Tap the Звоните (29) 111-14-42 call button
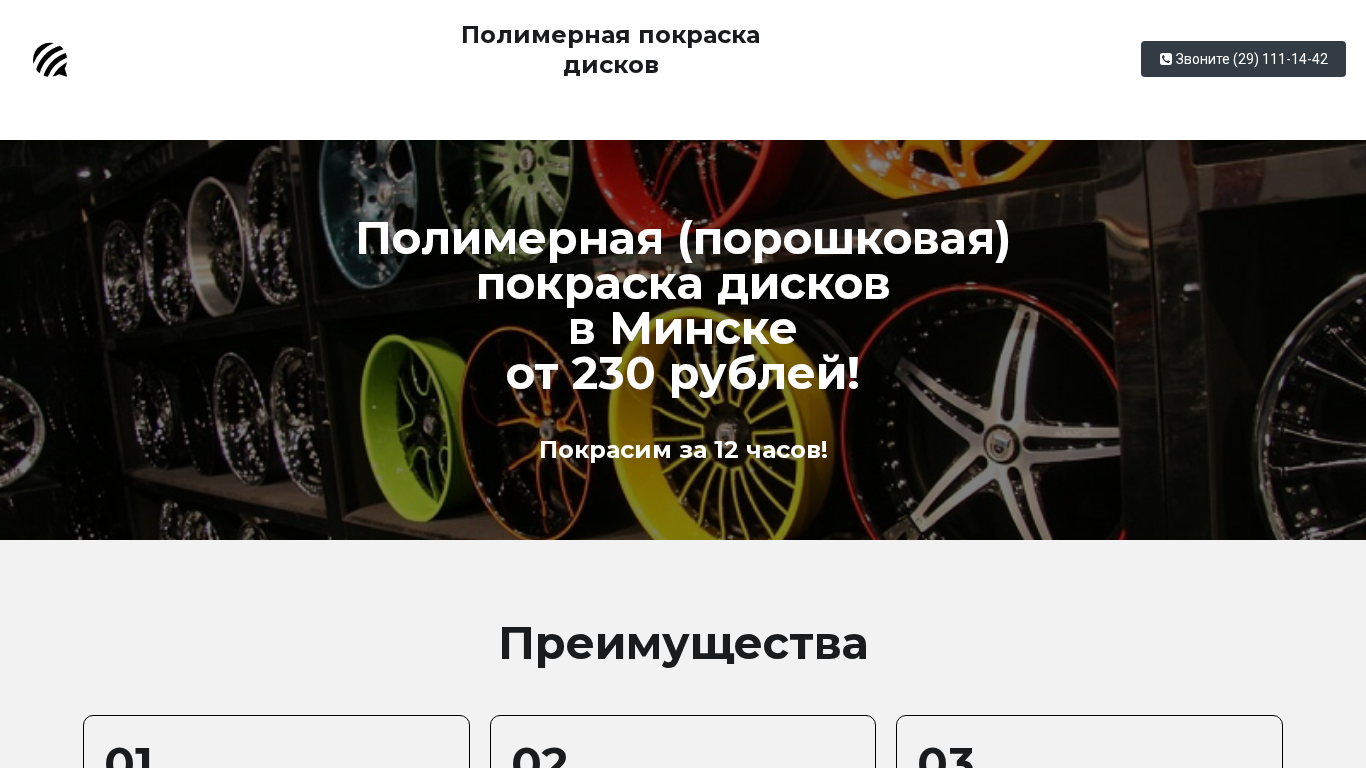Image resolution: width=1366 pixels, height=768 pixels. (x=1243, y=59)
